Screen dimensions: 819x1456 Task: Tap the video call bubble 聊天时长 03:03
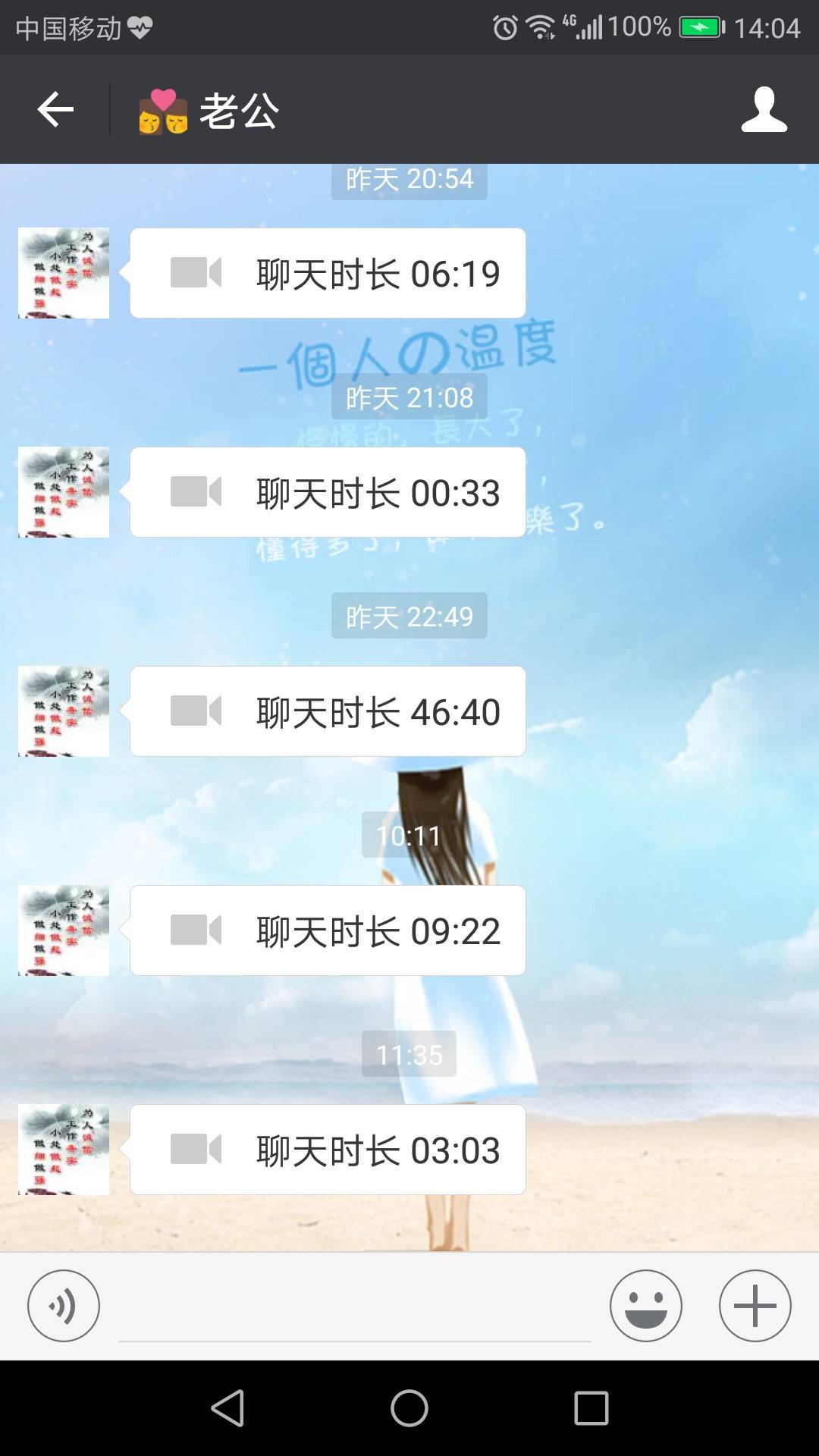pos(328,1150)
